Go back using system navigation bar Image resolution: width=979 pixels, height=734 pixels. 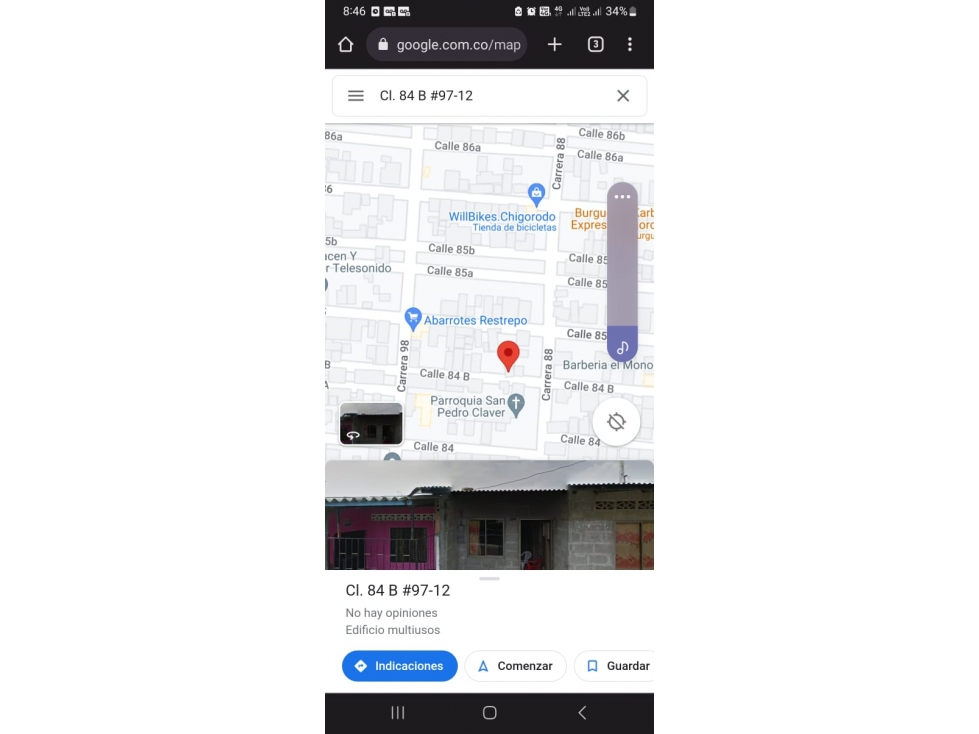coord(582,712)
